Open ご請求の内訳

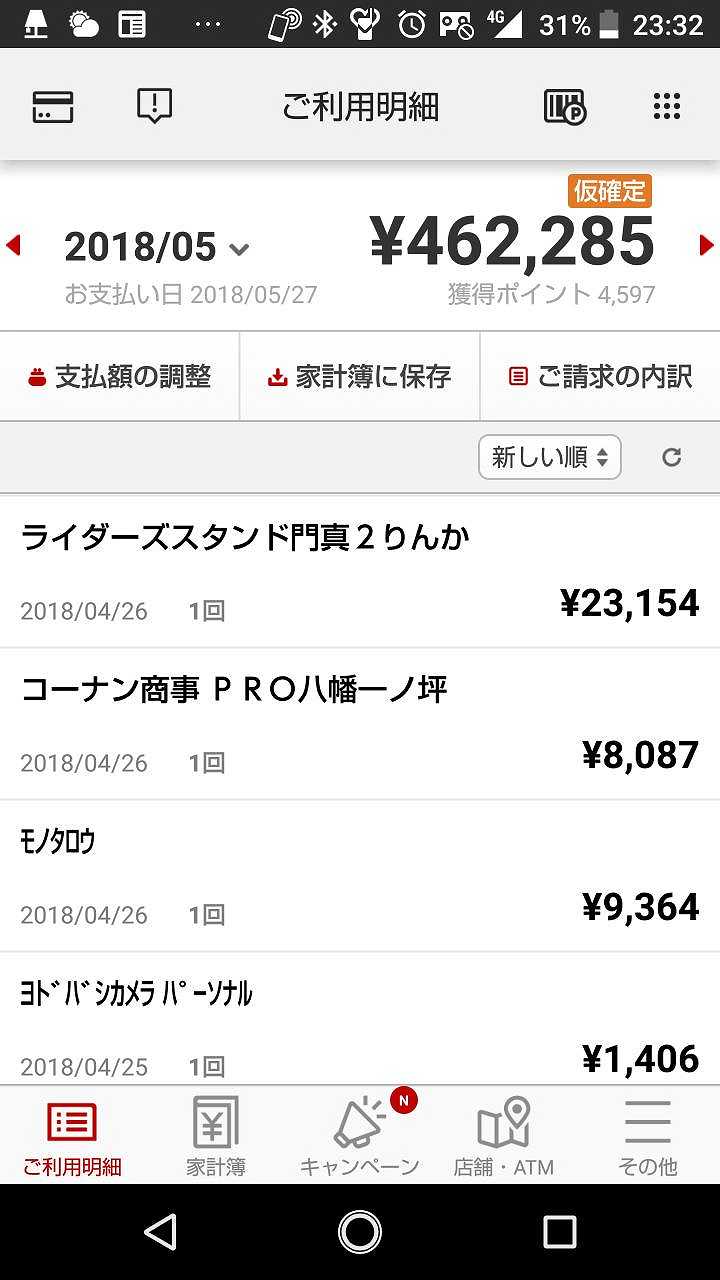[x=600, y=377]
